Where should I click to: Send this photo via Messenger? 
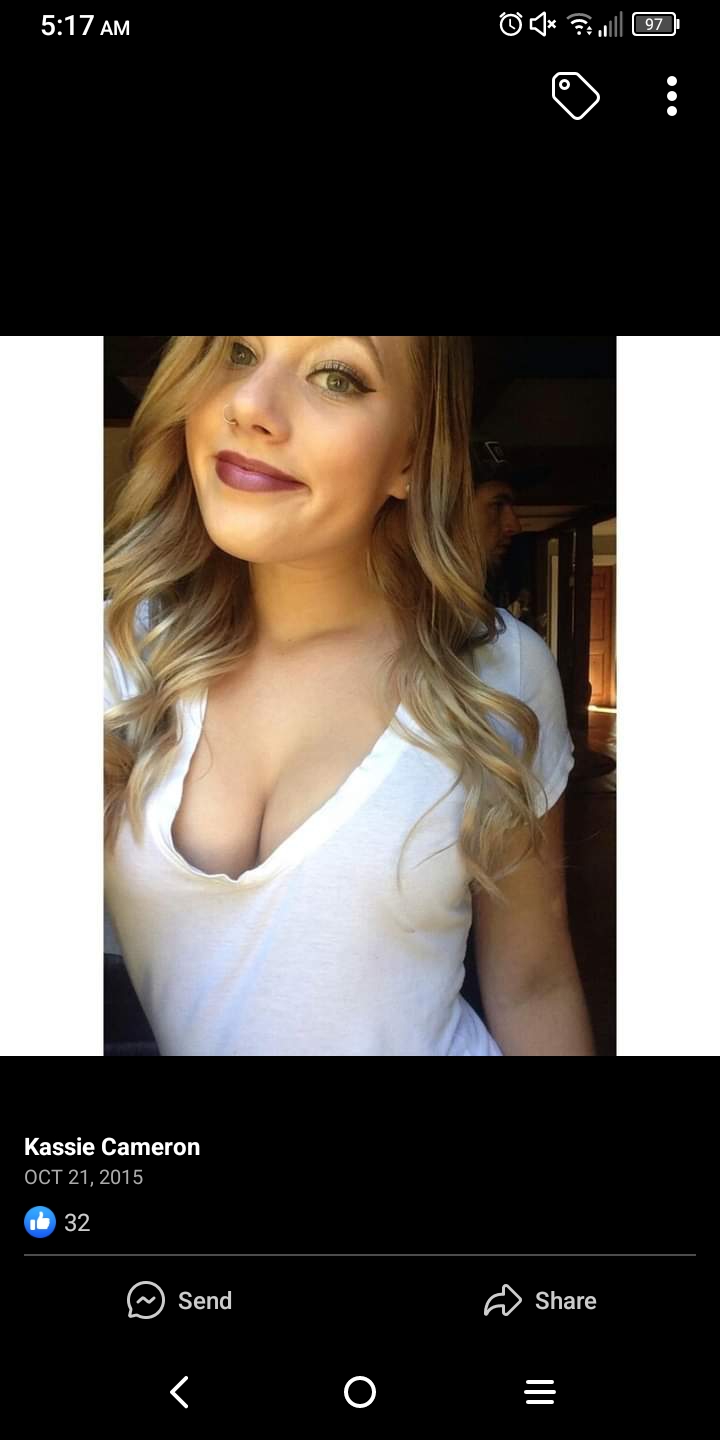[x=180, y=1300]
